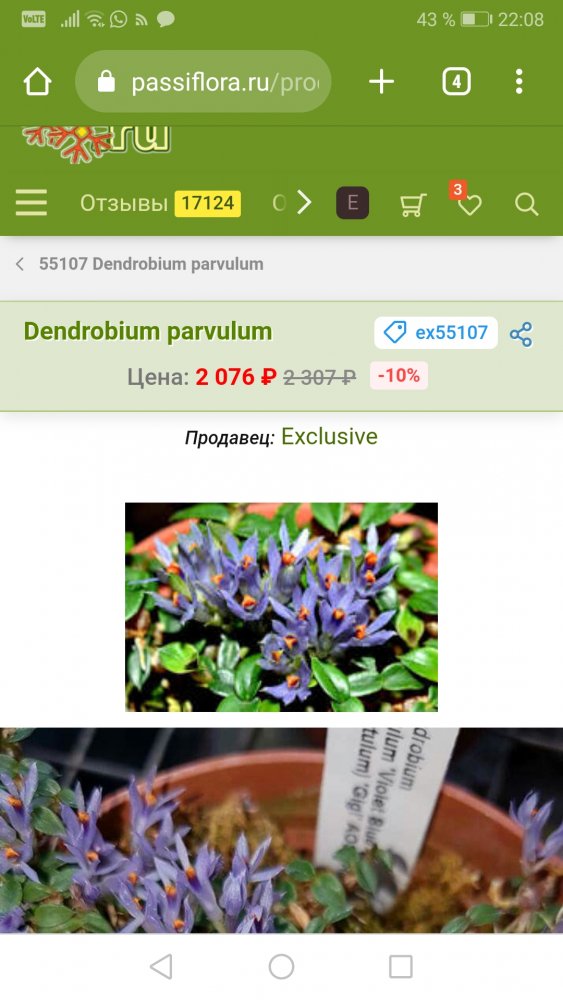Open the site search

point(527,205)
